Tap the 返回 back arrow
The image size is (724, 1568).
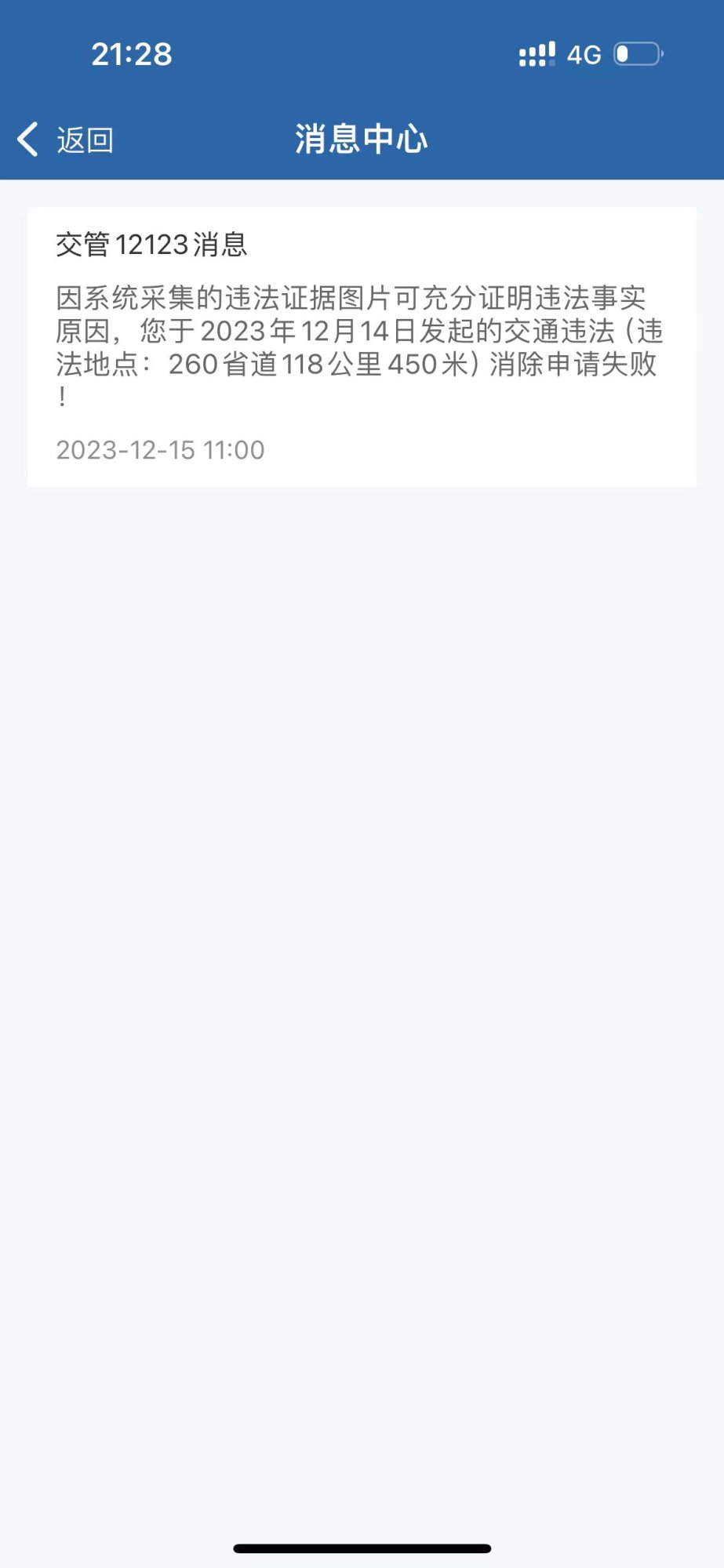[28, 140]
